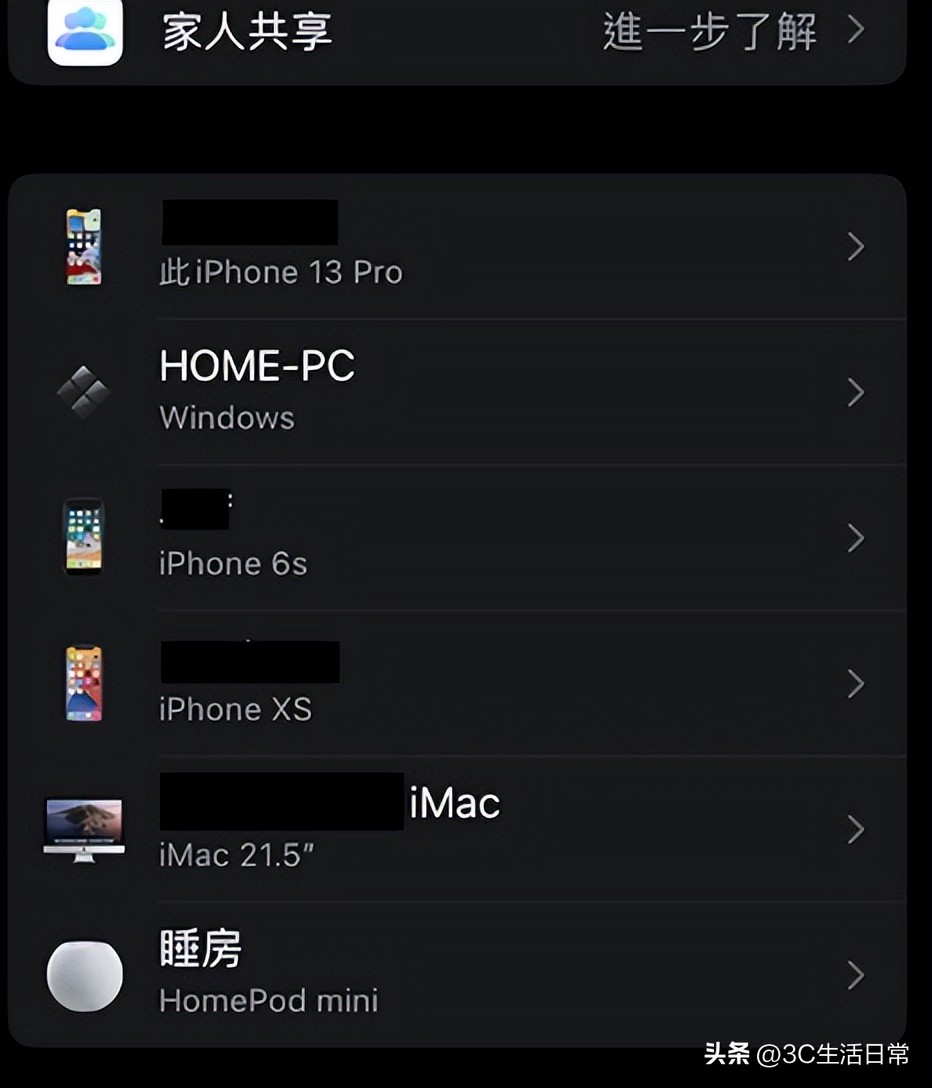Image resolution: width=932 pixels, height=1088 pixels.
Task: Select the iMac computer icon
Action: coord(84,829)
